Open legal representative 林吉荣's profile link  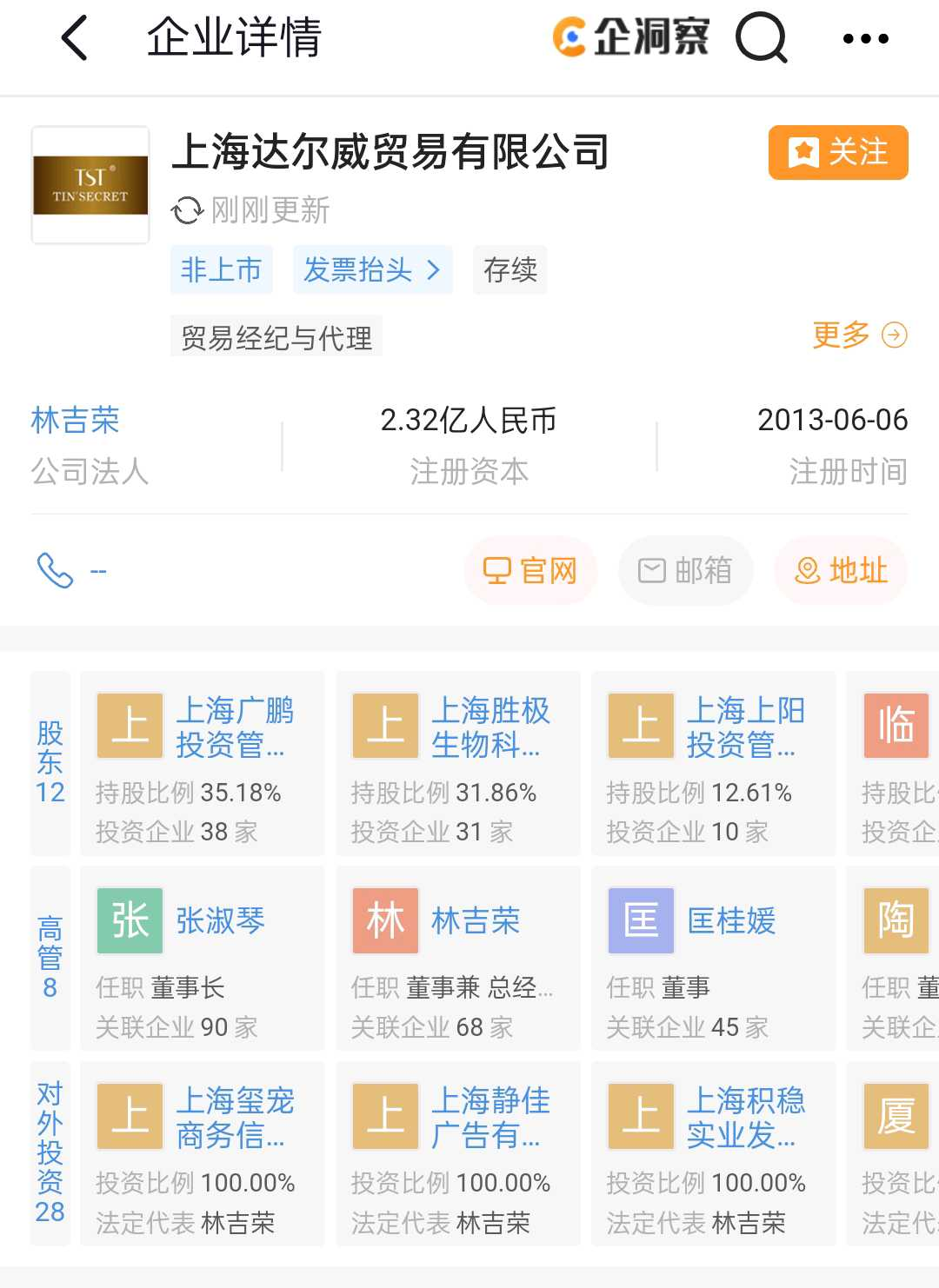point(75,421)
